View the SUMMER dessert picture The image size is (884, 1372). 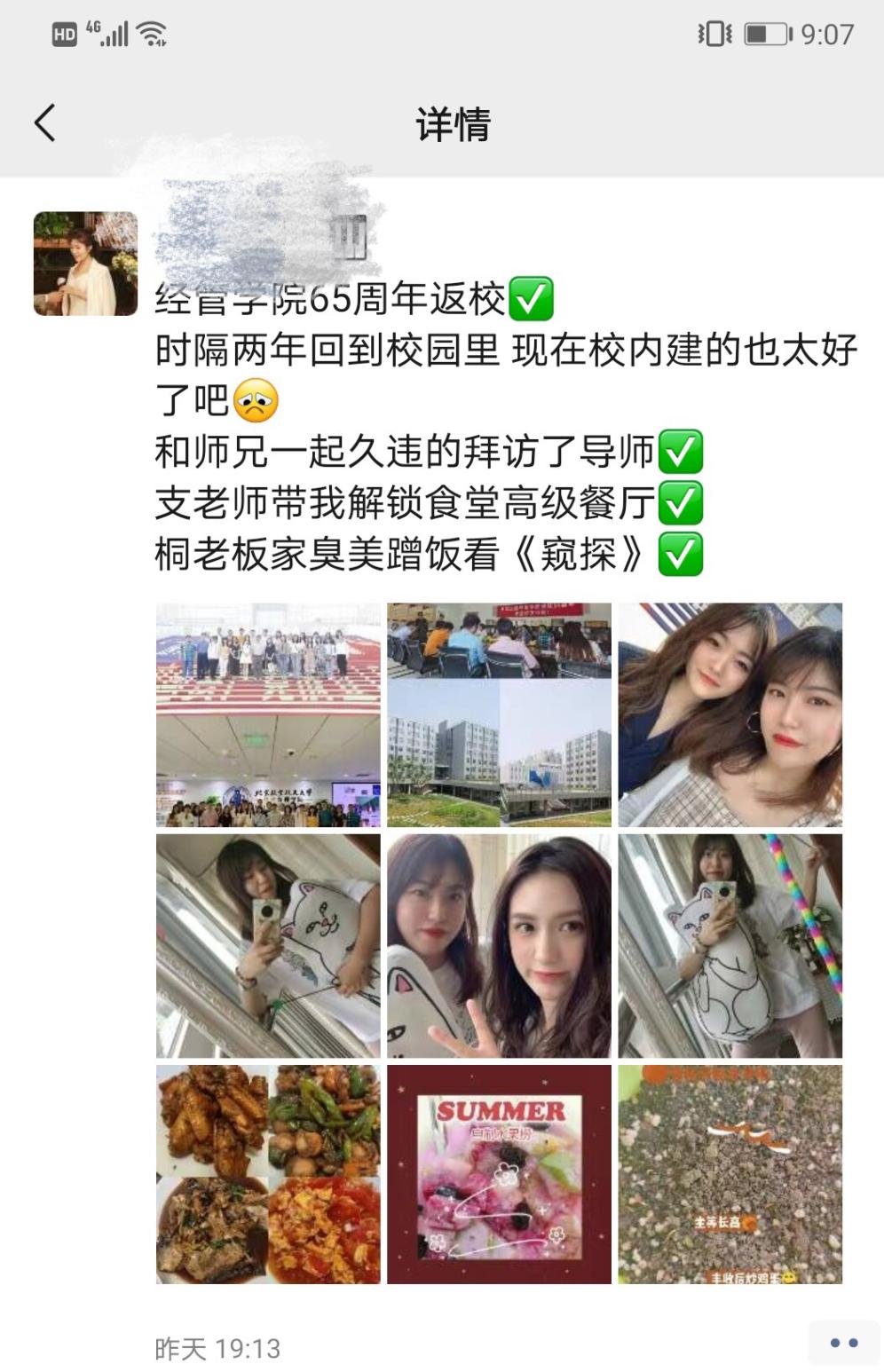pyautogui.click(x=499, y=1174)
